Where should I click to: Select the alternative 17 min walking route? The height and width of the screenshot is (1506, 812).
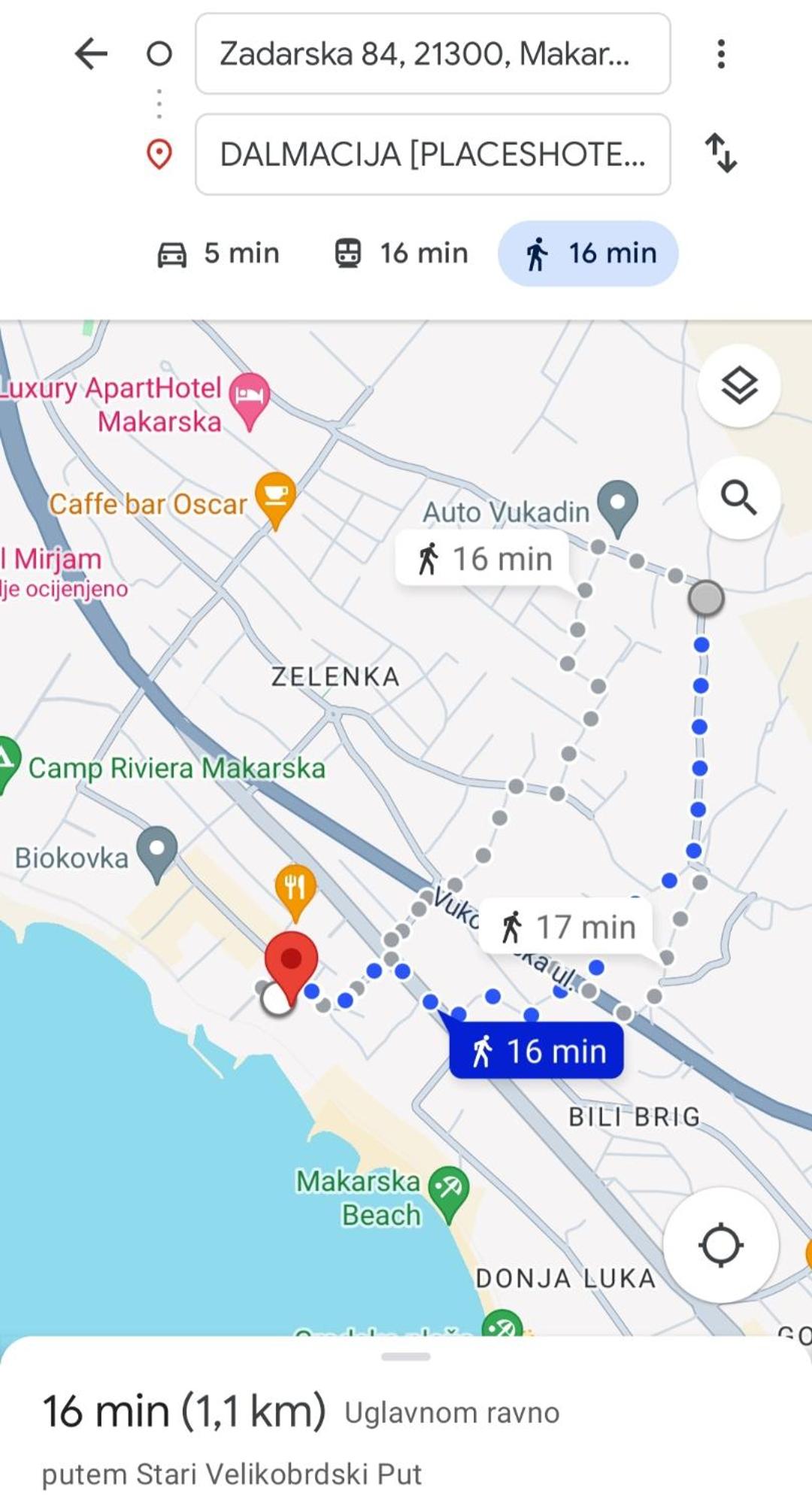pos(567,927)
